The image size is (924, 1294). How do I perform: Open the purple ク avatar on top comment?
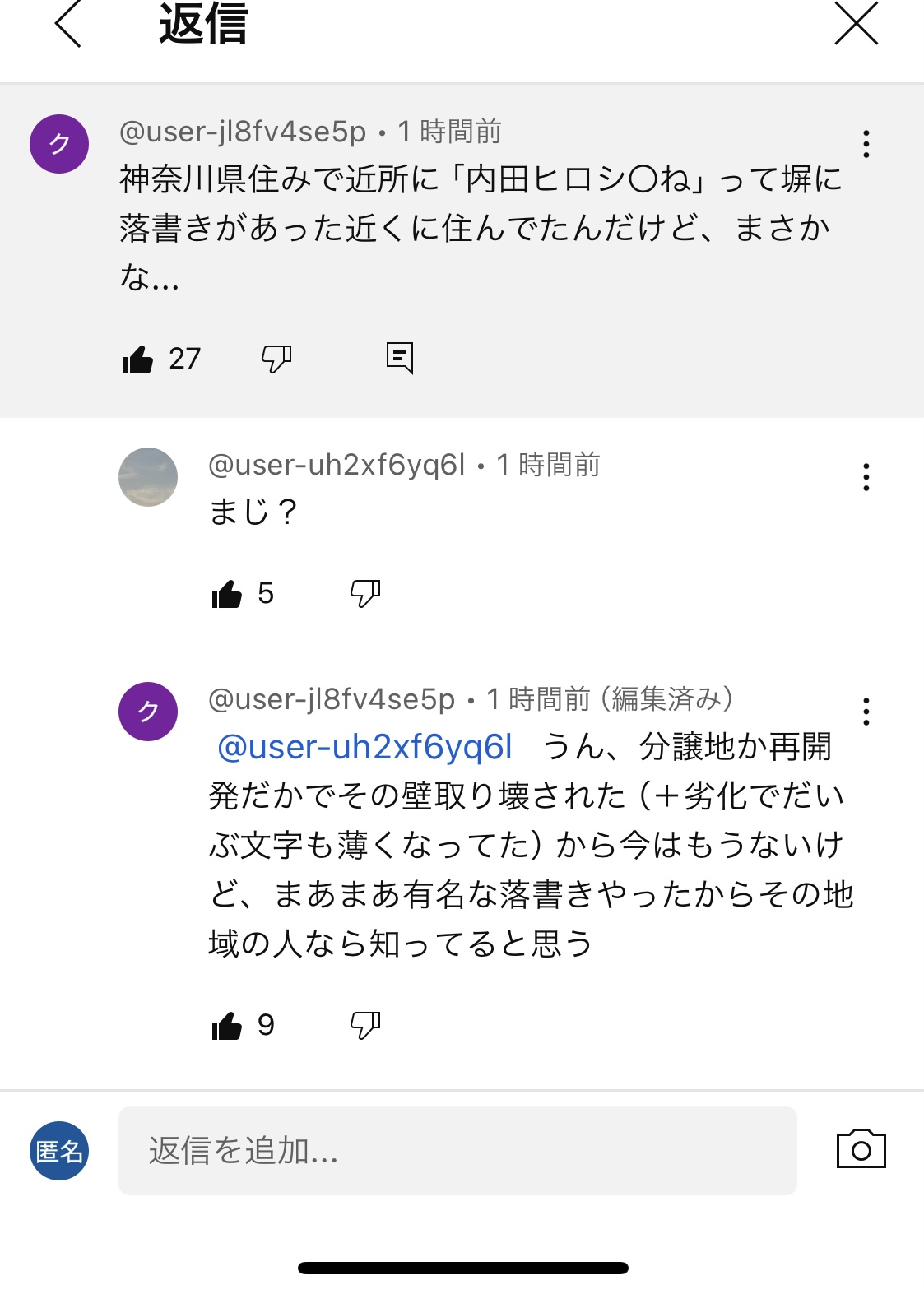59,144
